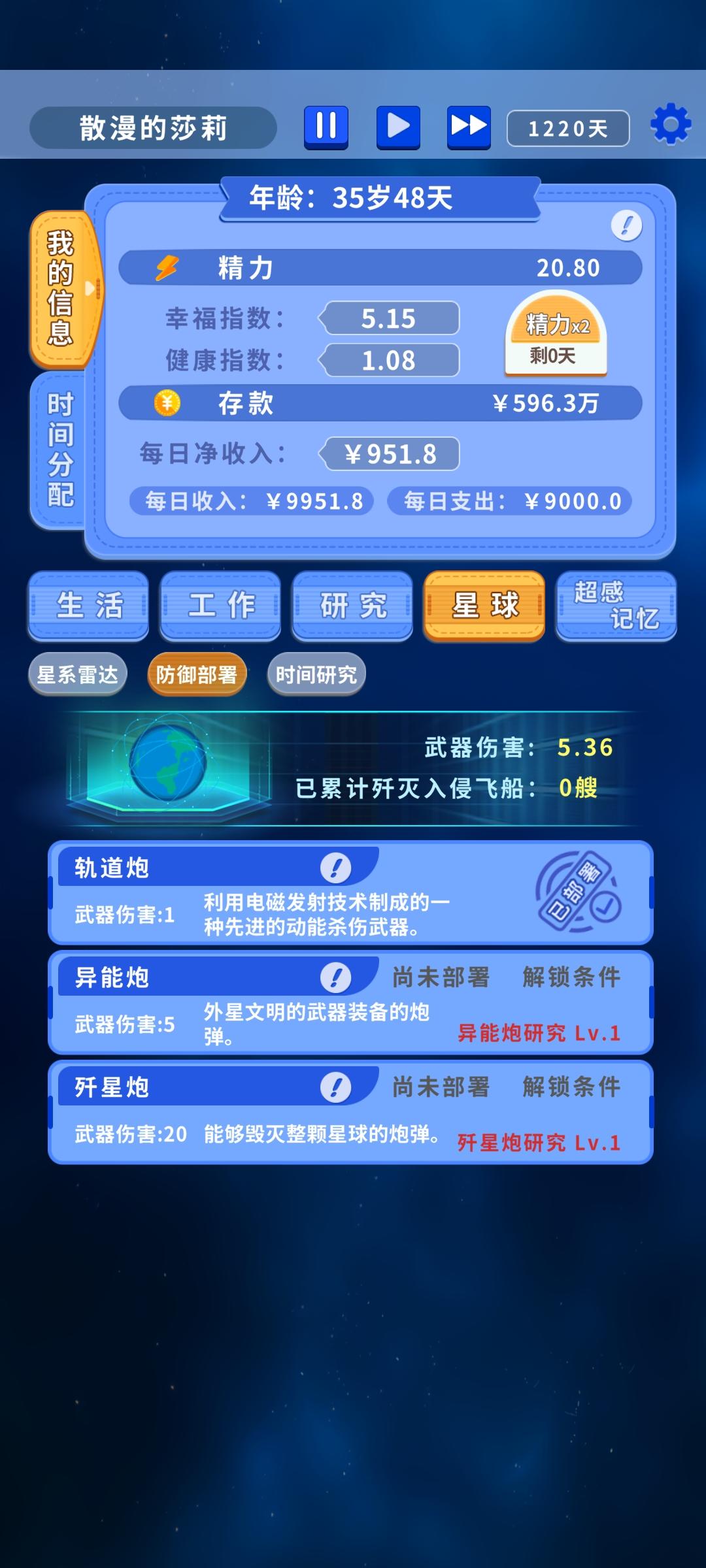
Task: Open the info bubble near 年龄 header
Action: (626, 225)
